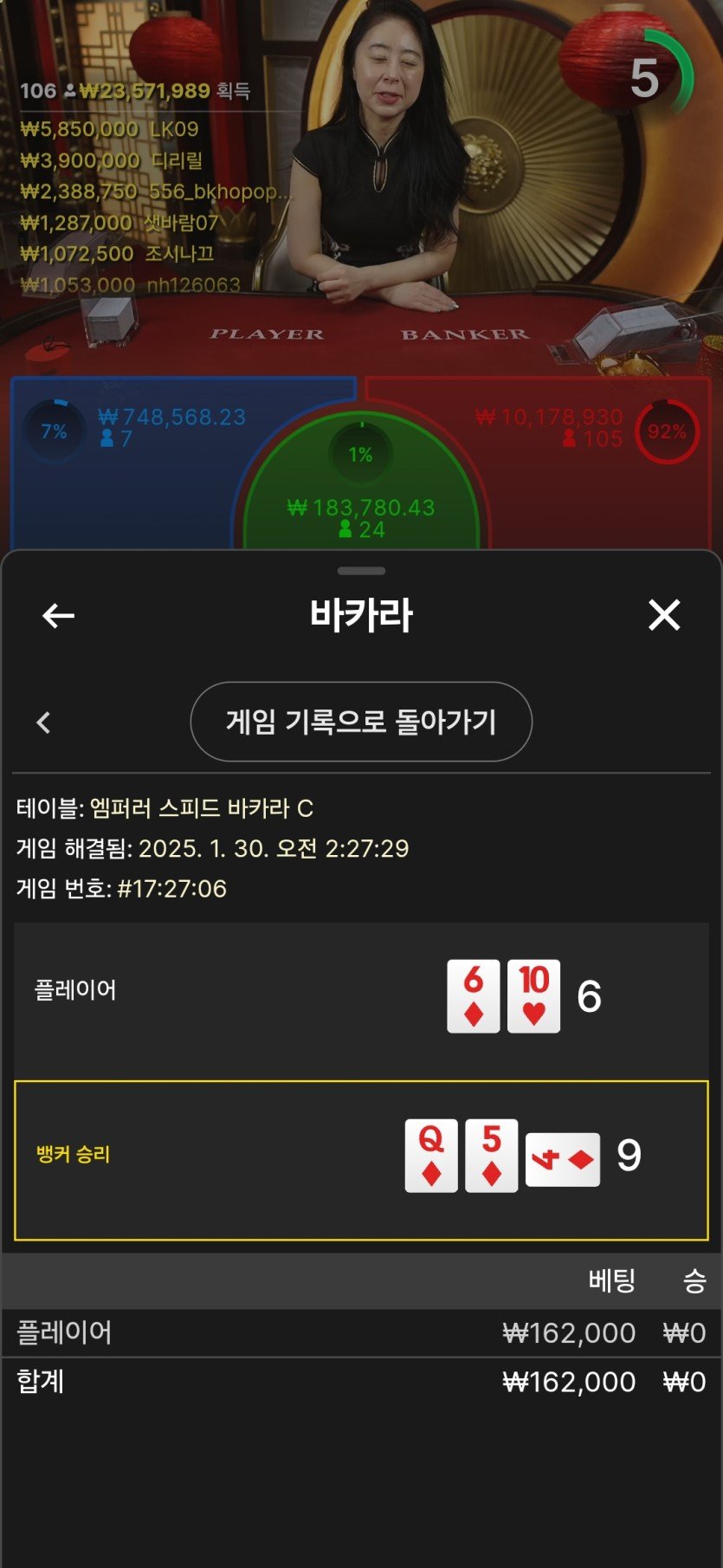Viewport: 723px width, 1568px height.
Task: Close the 바카라 panel
Action: pos(664,615)
